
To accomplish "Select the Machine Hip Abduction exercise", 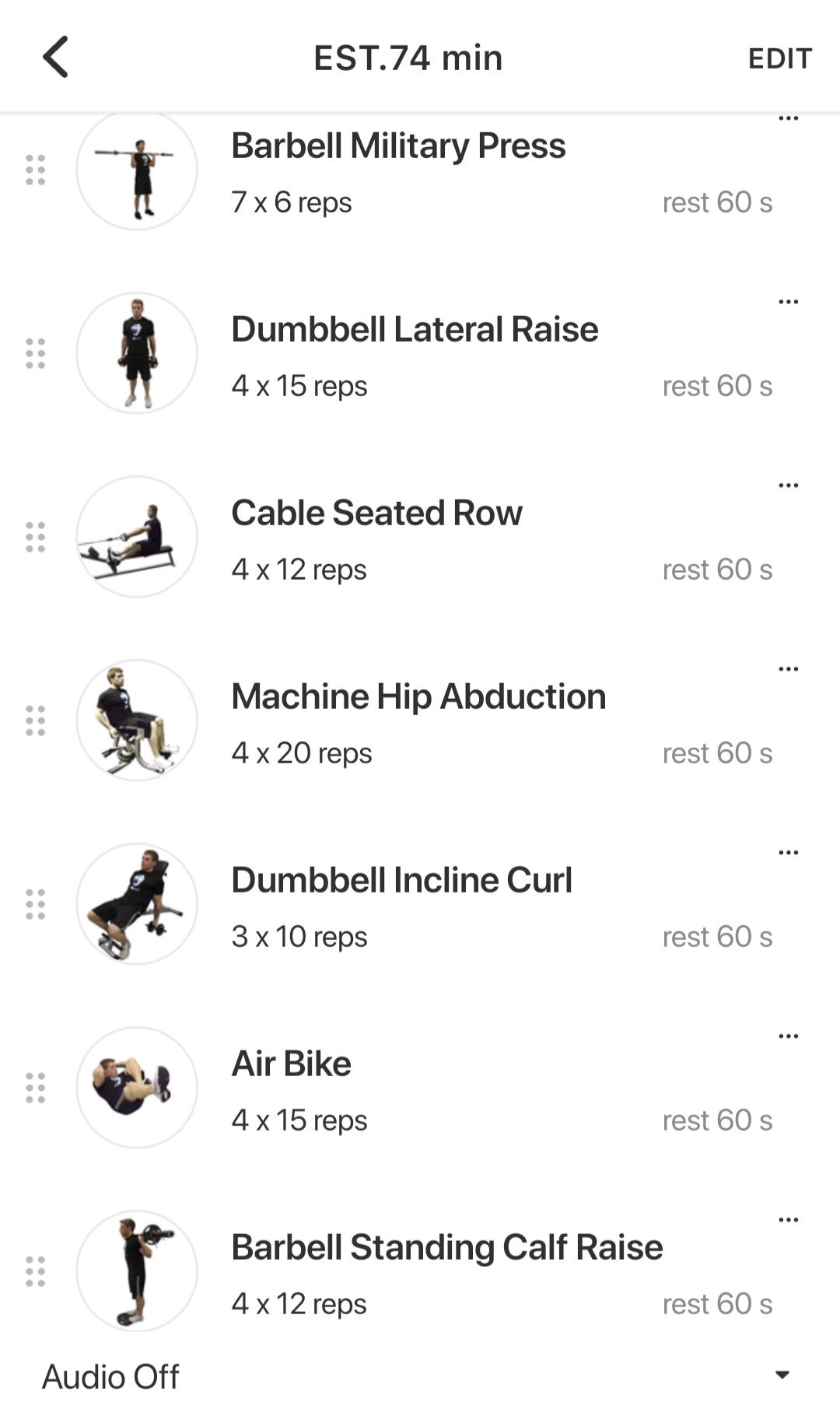I will (x=418, y=697).
